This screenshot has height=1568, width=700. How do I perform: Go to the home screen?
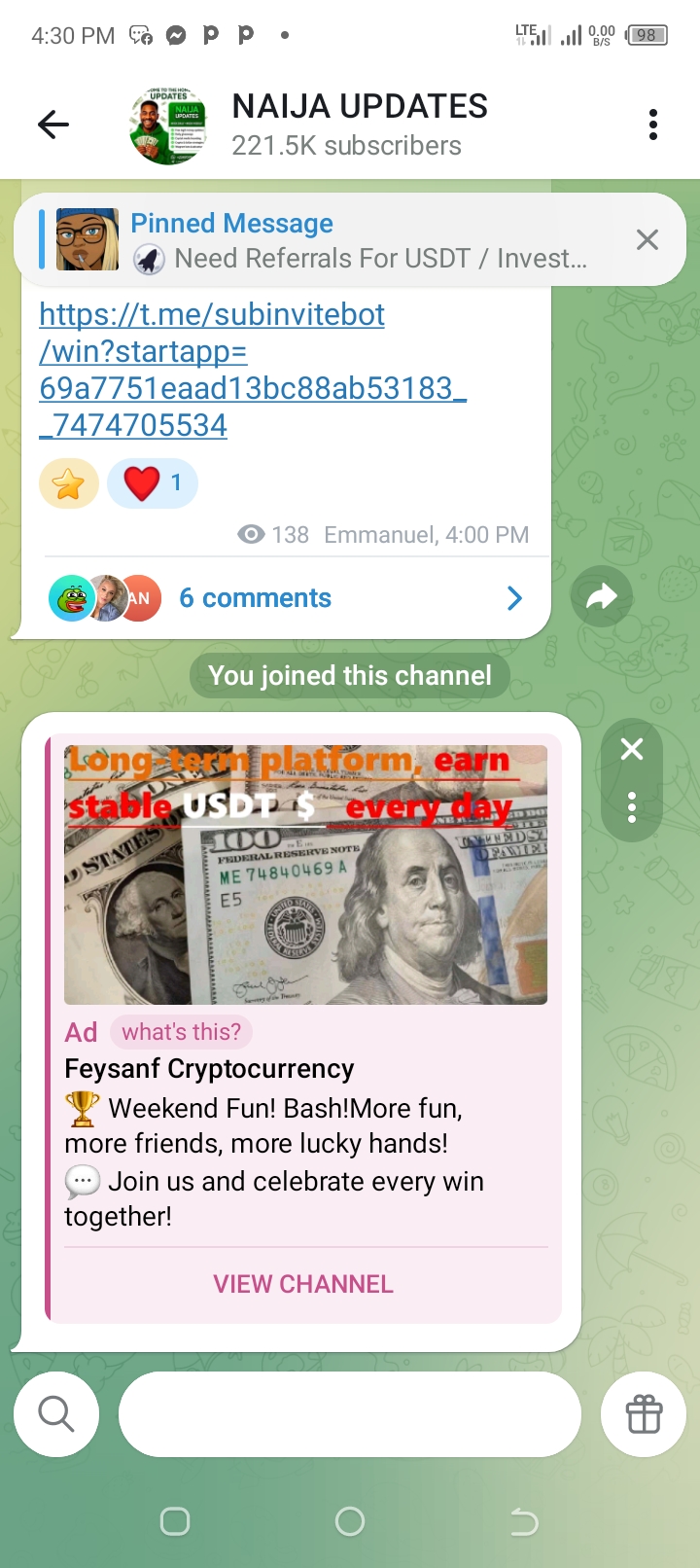[x=350, y=1521]
